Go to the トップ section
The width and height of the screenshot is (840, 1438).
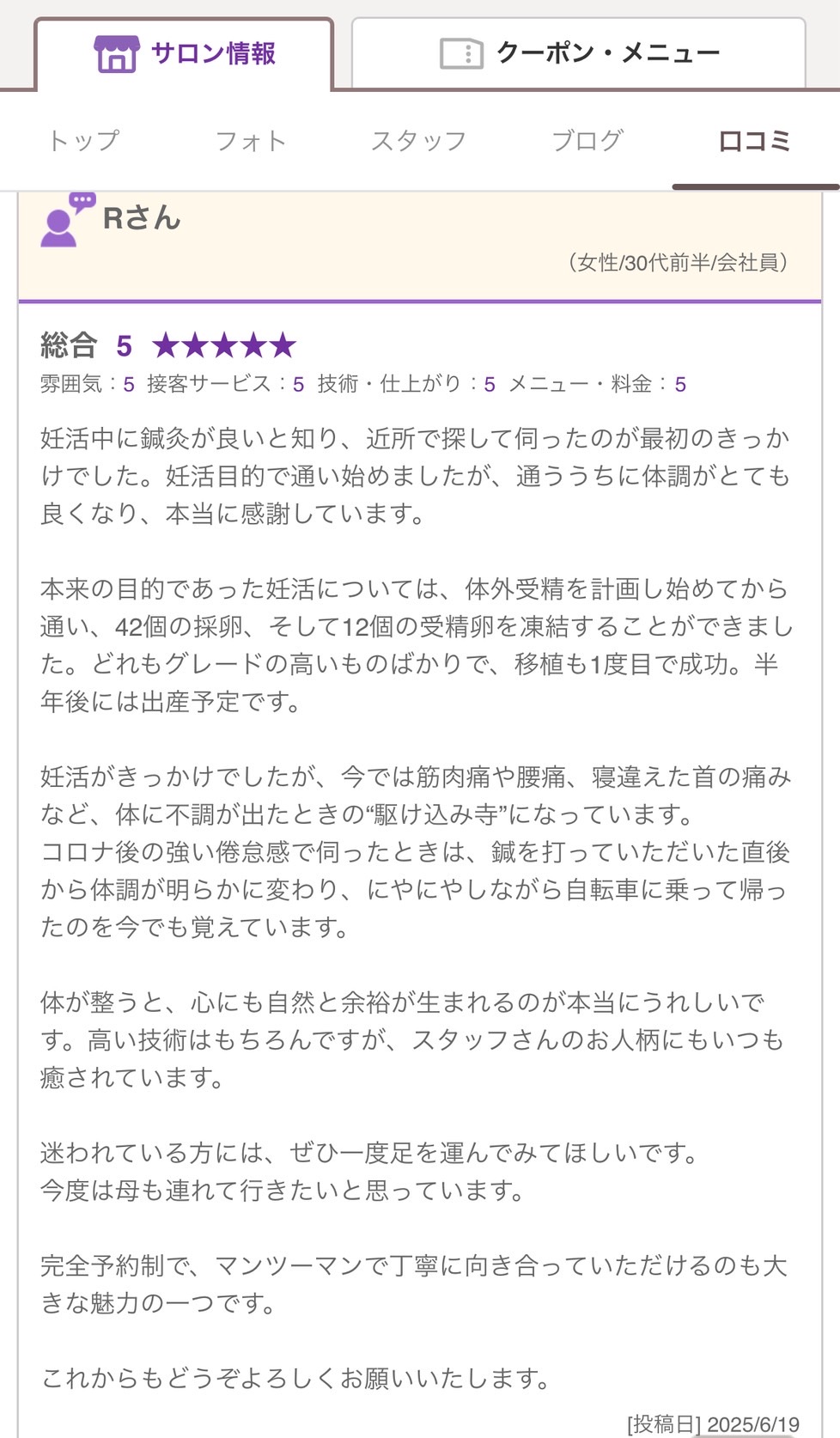83,141
